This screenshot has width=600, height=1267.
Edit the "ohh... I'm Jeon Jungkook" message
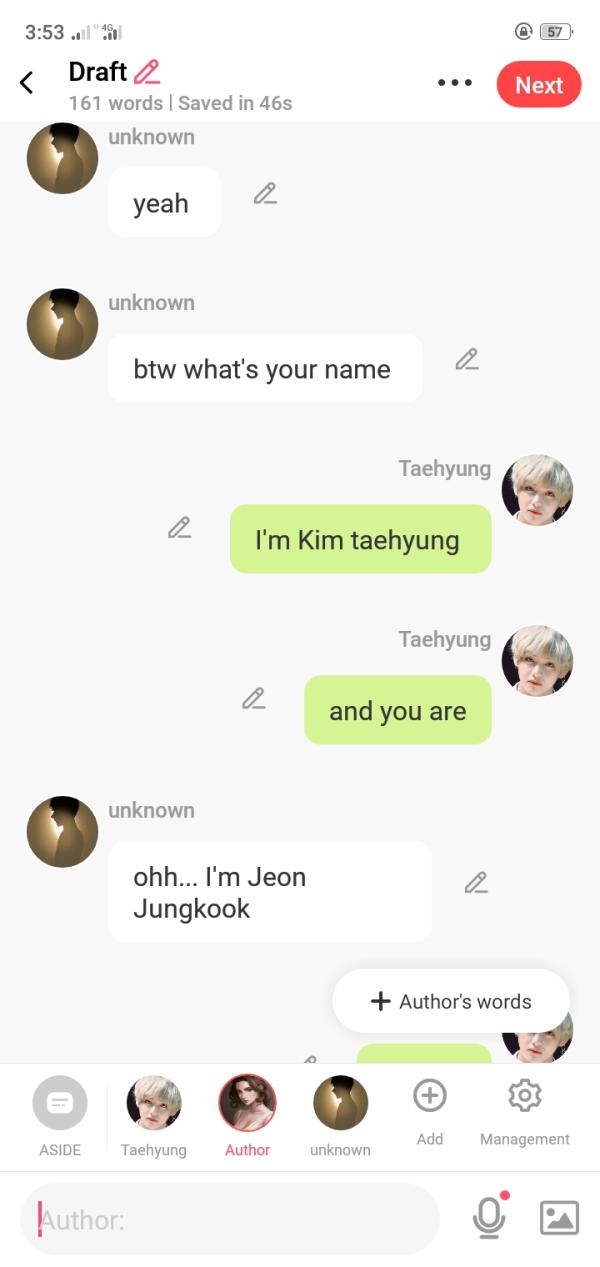click(x=476, y=883)
